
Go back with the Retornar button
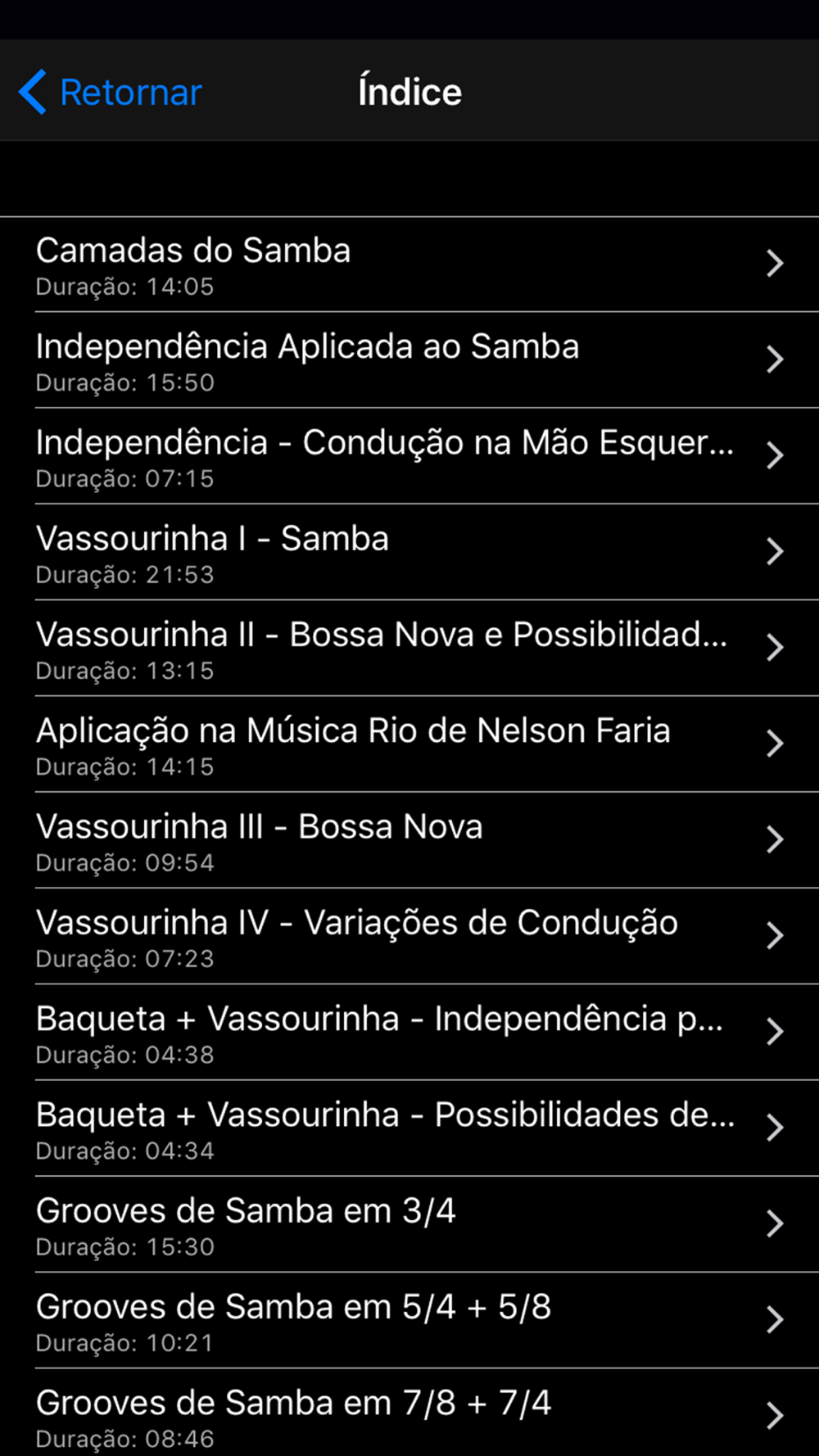110,92
